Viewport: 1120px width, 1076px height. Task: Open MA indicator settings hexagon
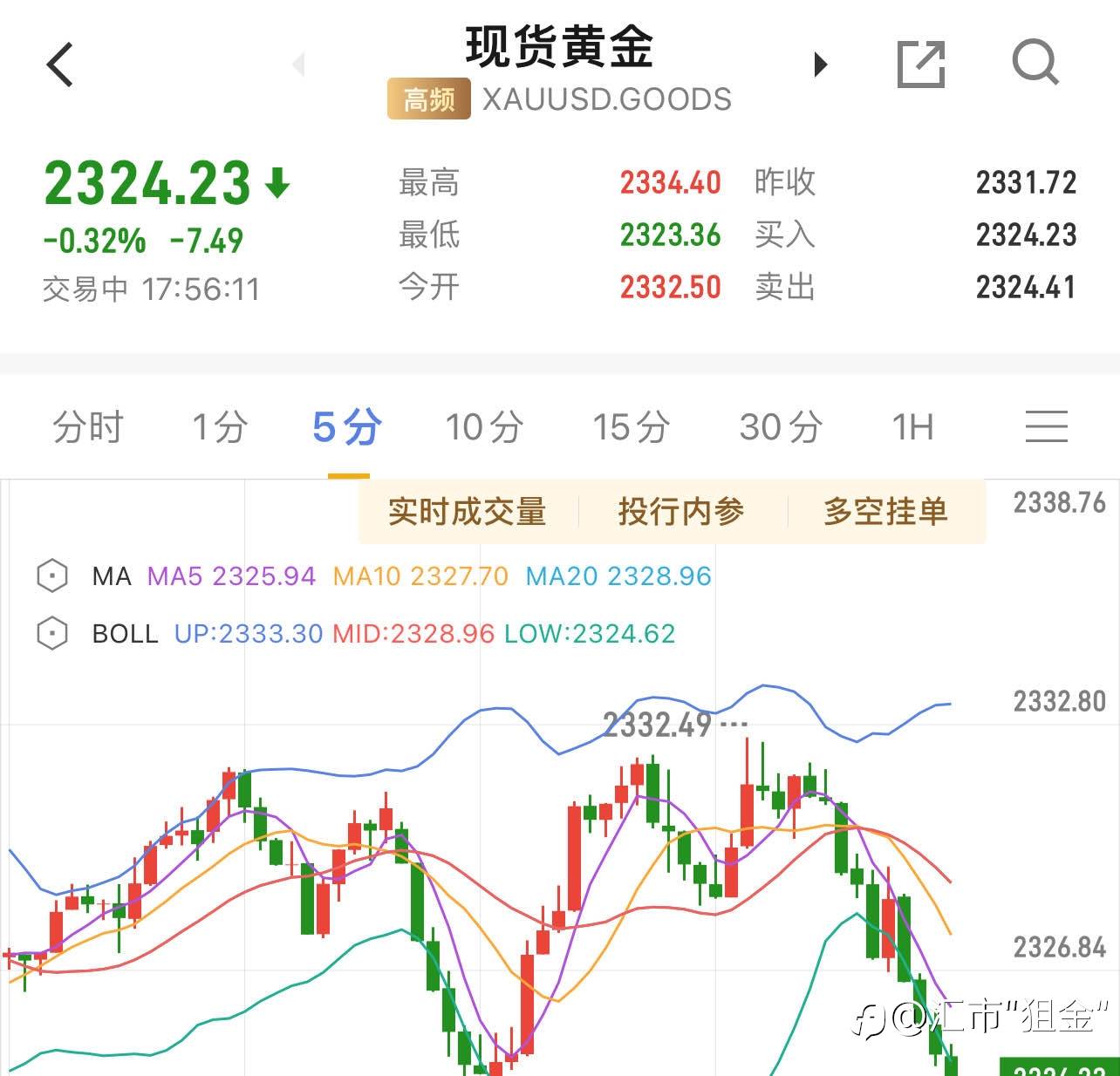52,576
